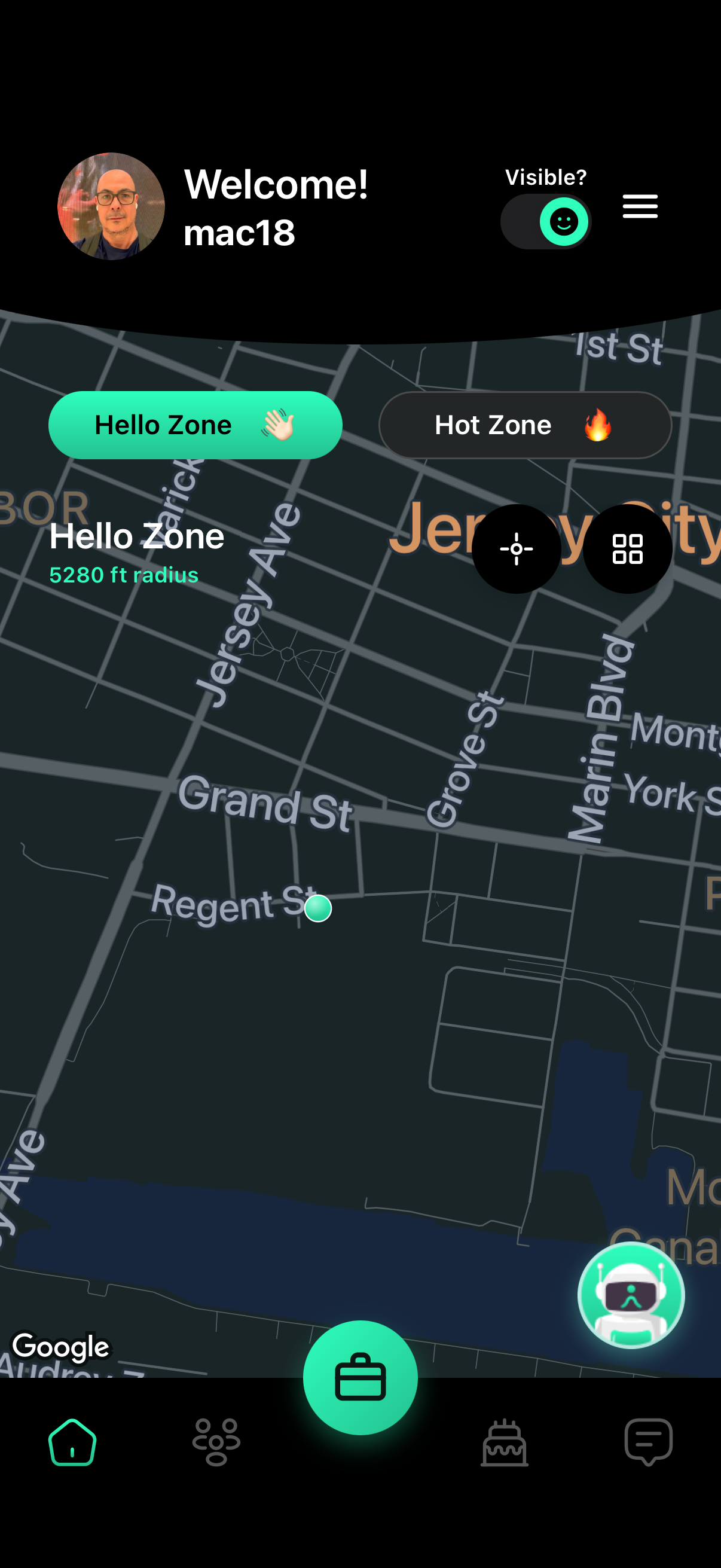The height and width of the screenshot is (1568, 721).
Task: Select the Hello Zone chip
Action: (195, 425)
